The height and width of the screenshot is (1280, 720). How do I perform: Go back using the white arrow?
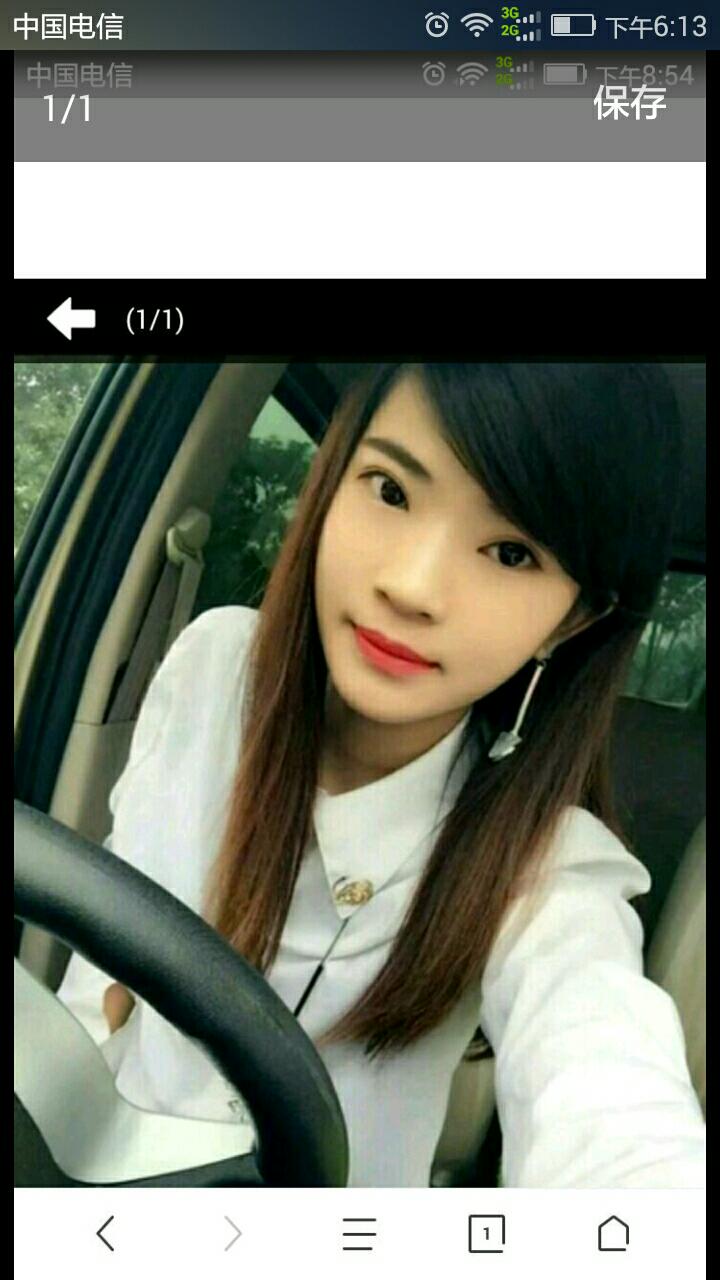[x=71, y=319]
